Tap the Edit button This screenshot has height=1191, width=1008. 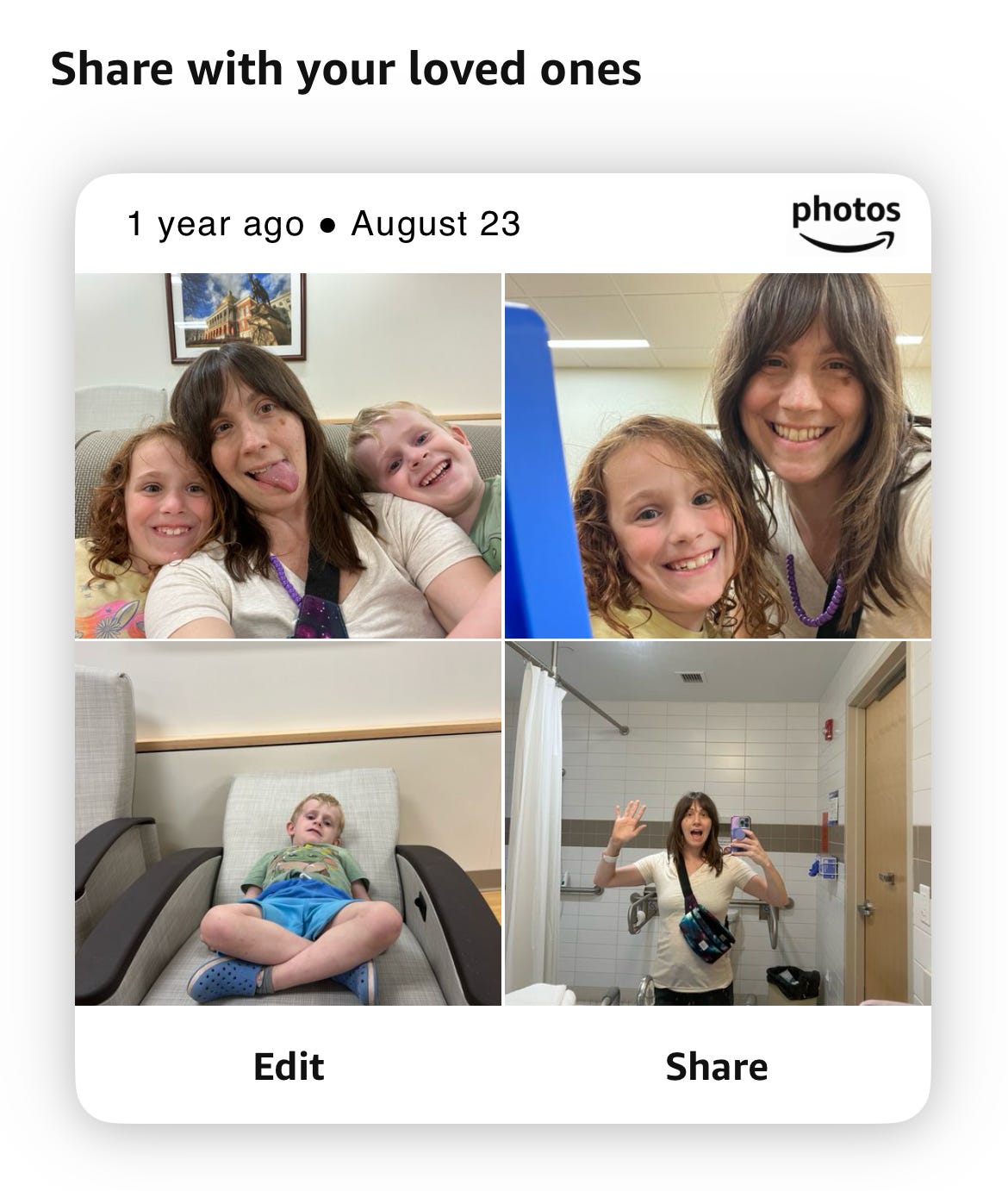289,1067
